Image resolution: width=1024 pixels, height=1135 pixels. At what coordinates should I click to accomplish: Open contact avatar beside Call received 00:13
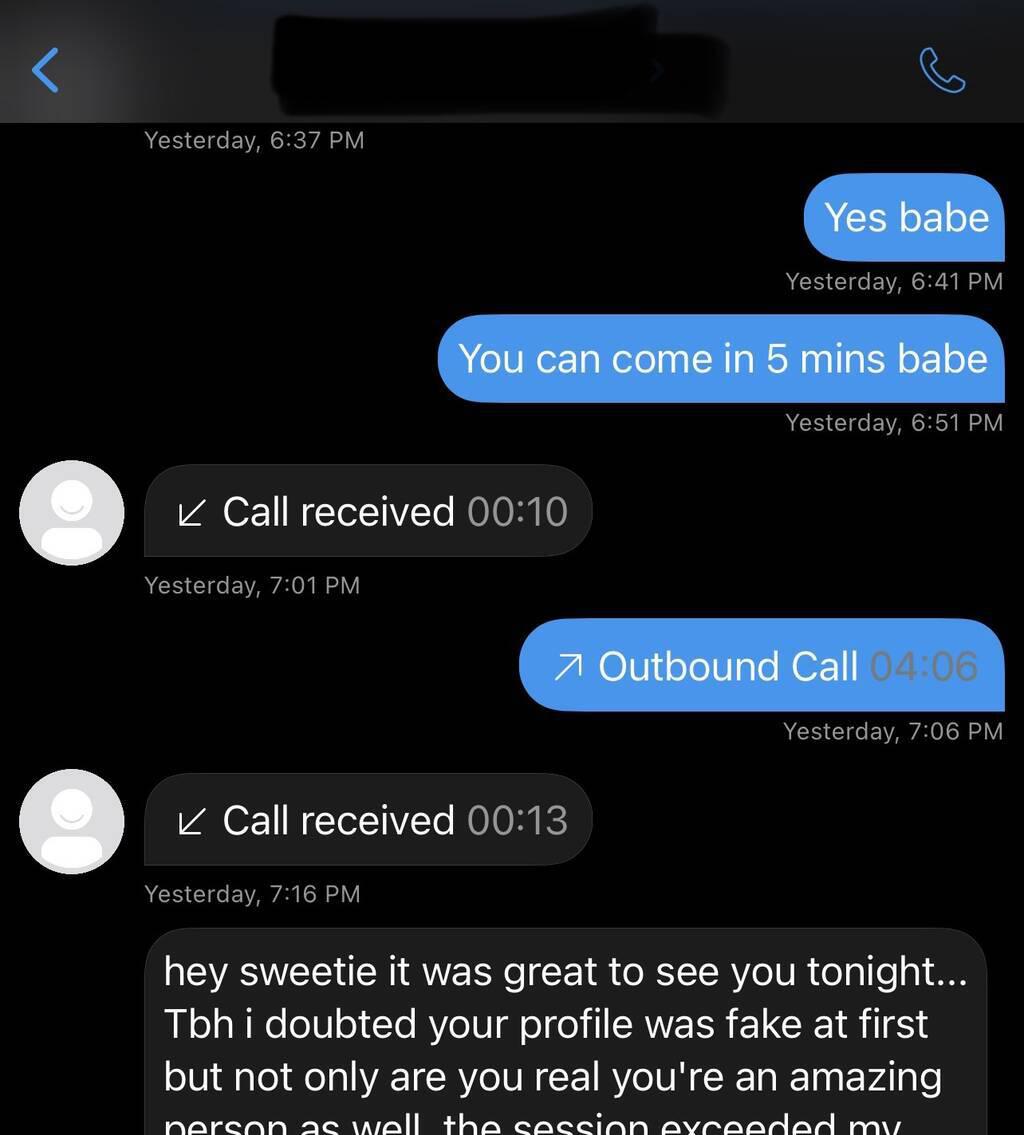[72, 821]
